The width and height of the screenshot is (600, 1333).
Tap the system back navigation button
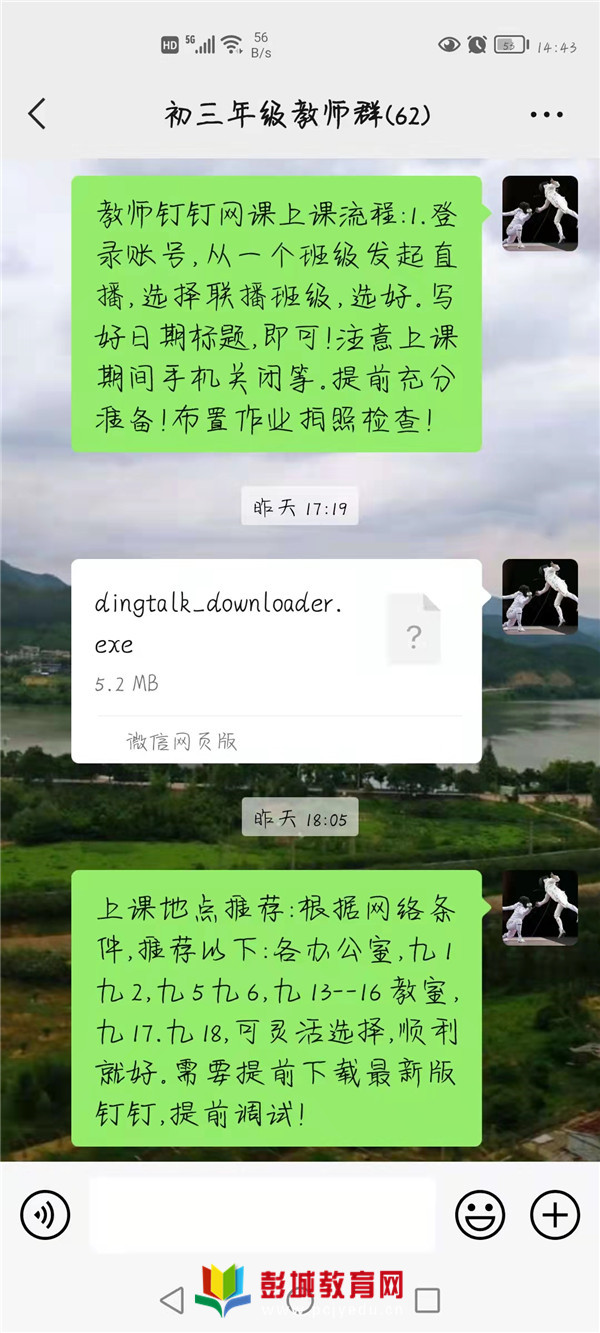172,1300
